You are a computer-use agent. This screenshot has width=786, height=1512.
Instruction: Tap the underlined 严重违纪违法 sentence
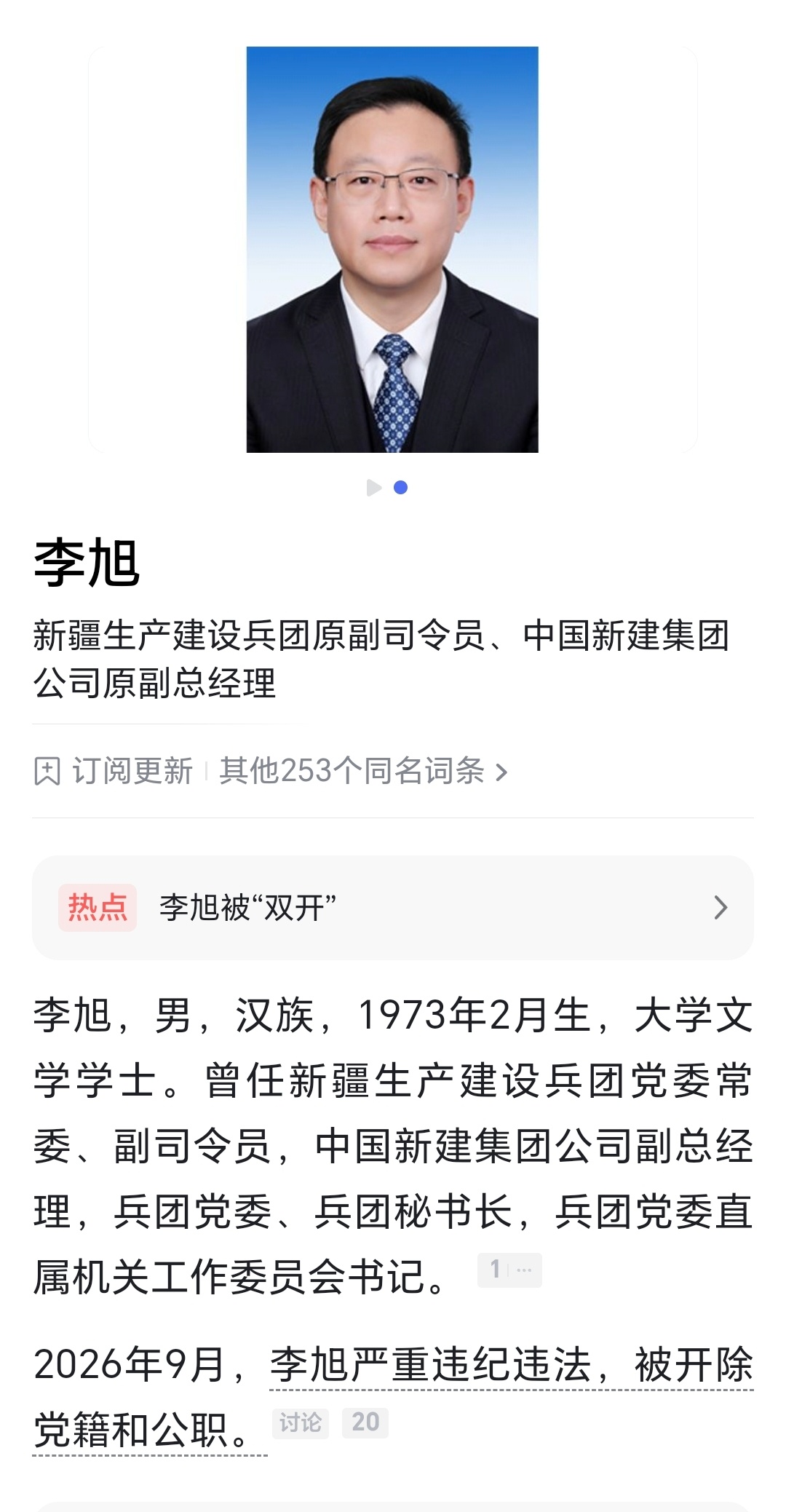tap(511, 1364)
